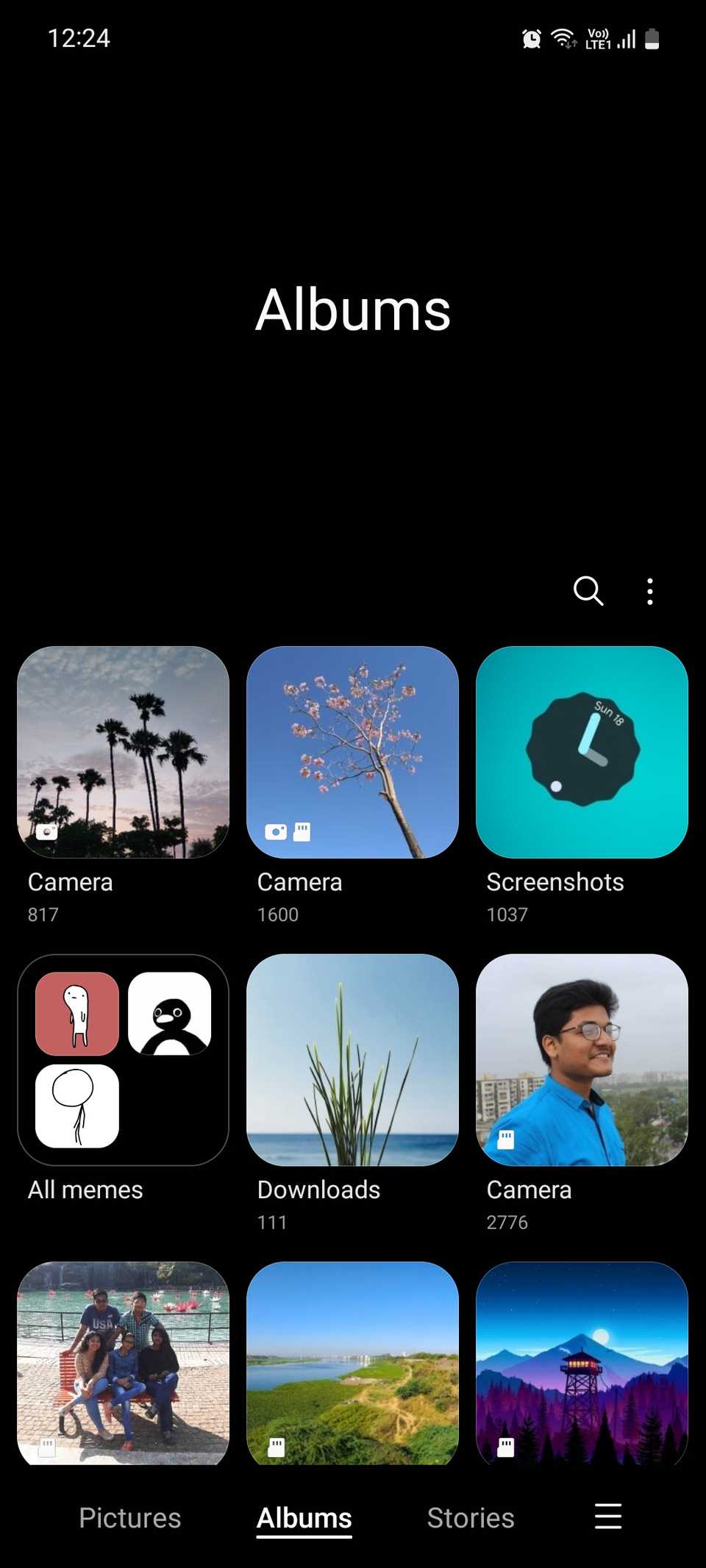
Task: Tap the Wi-Fi icon in the status bar
Action: click(563, 37)
